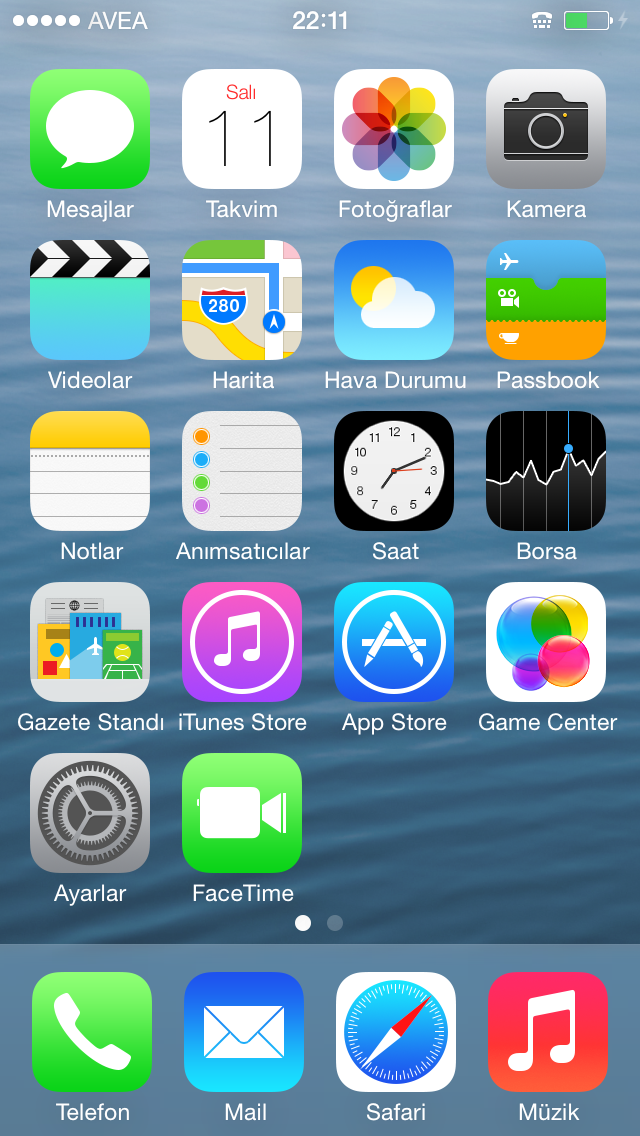Check Hava Durumu weather app

(394, 300)
